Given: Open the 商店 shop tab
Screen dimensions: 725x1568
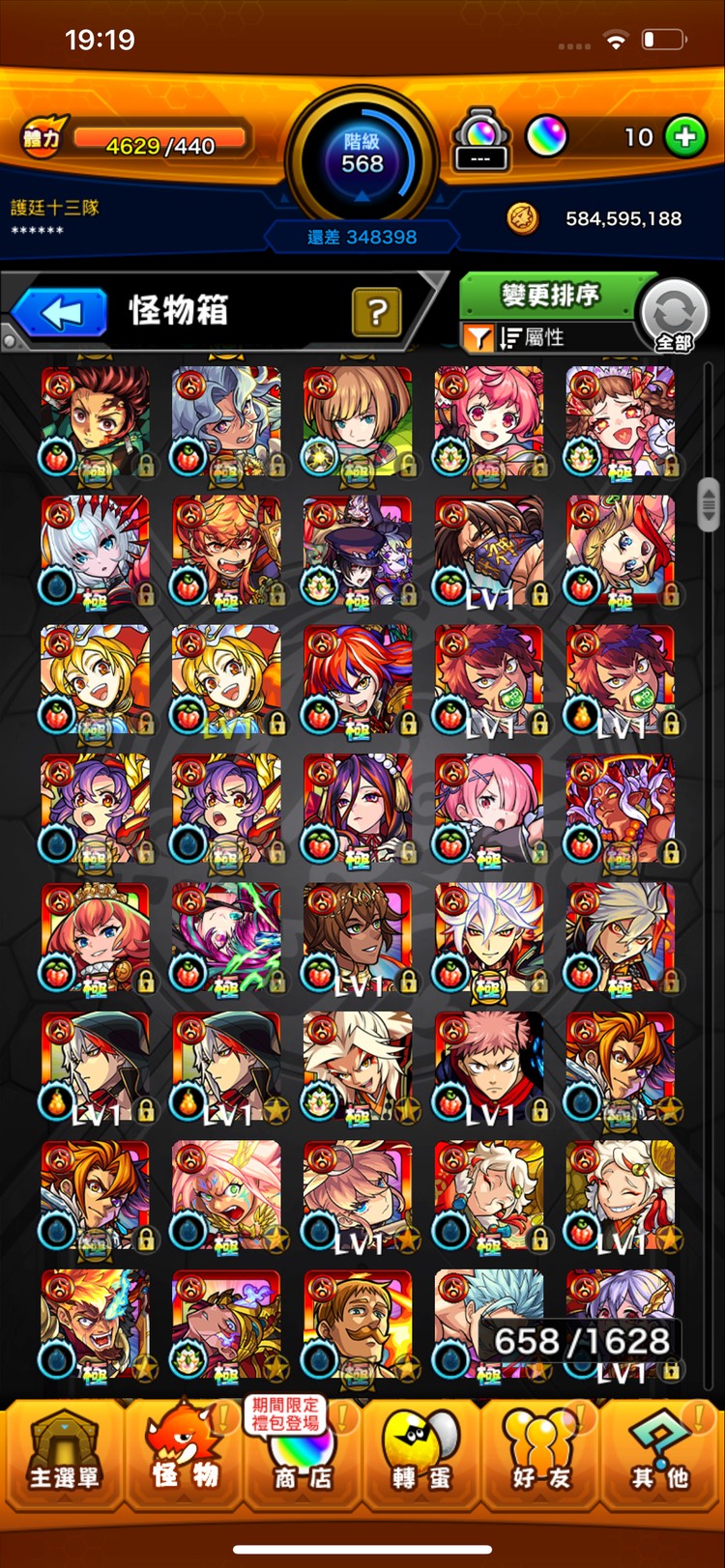Looking at the screenshot, I should coord(302,1451).
